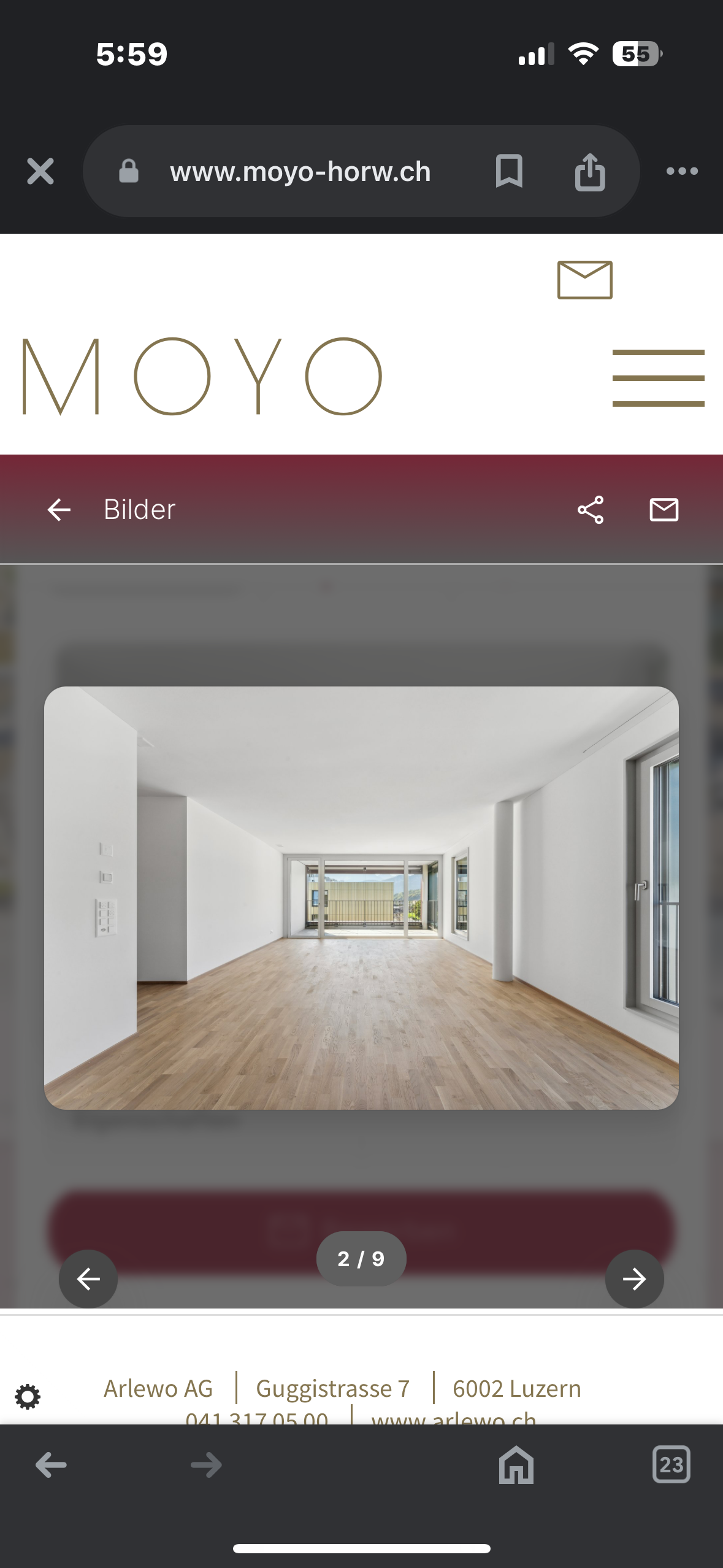This screenshot has height=1568, width=723.
Task: Open the 23 tabs overview
Action: (x=671, y=1465)
